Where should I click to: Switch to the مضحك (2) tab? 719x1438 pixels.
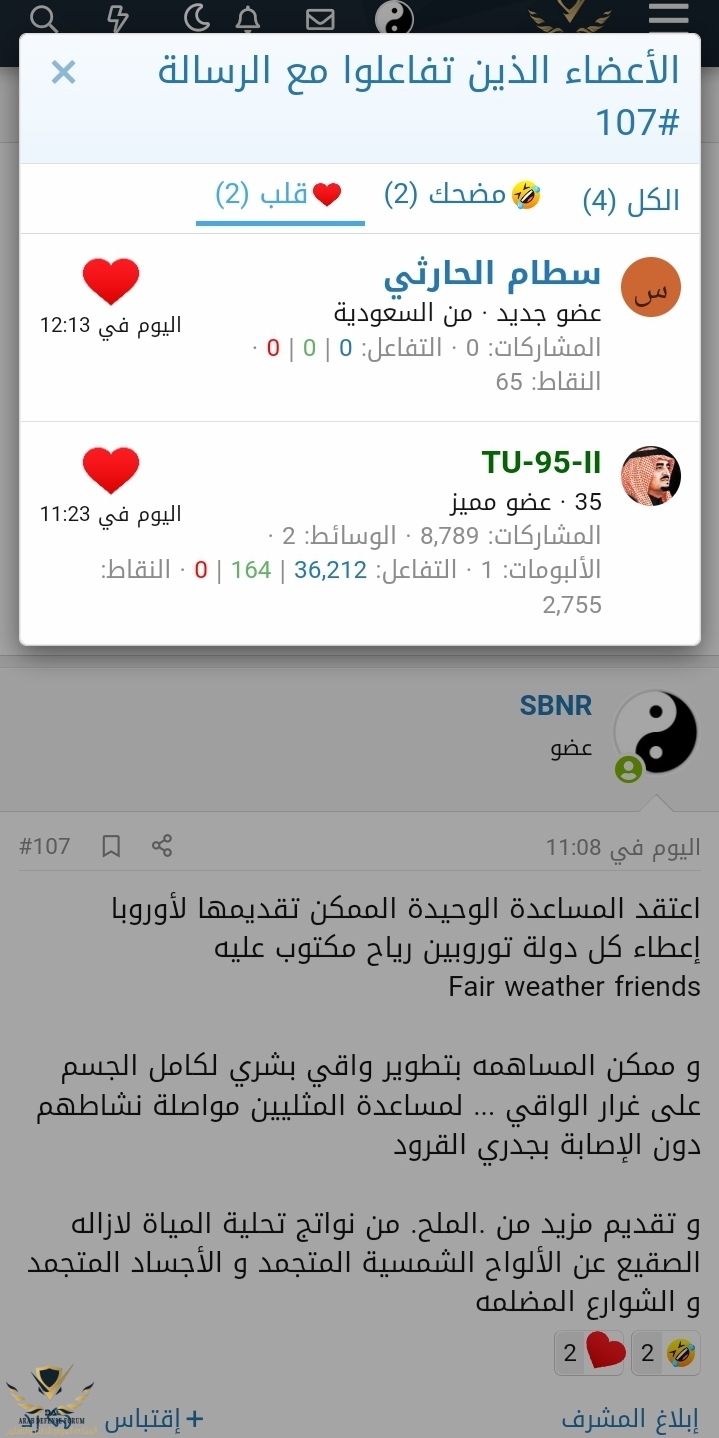pos(462,195)
